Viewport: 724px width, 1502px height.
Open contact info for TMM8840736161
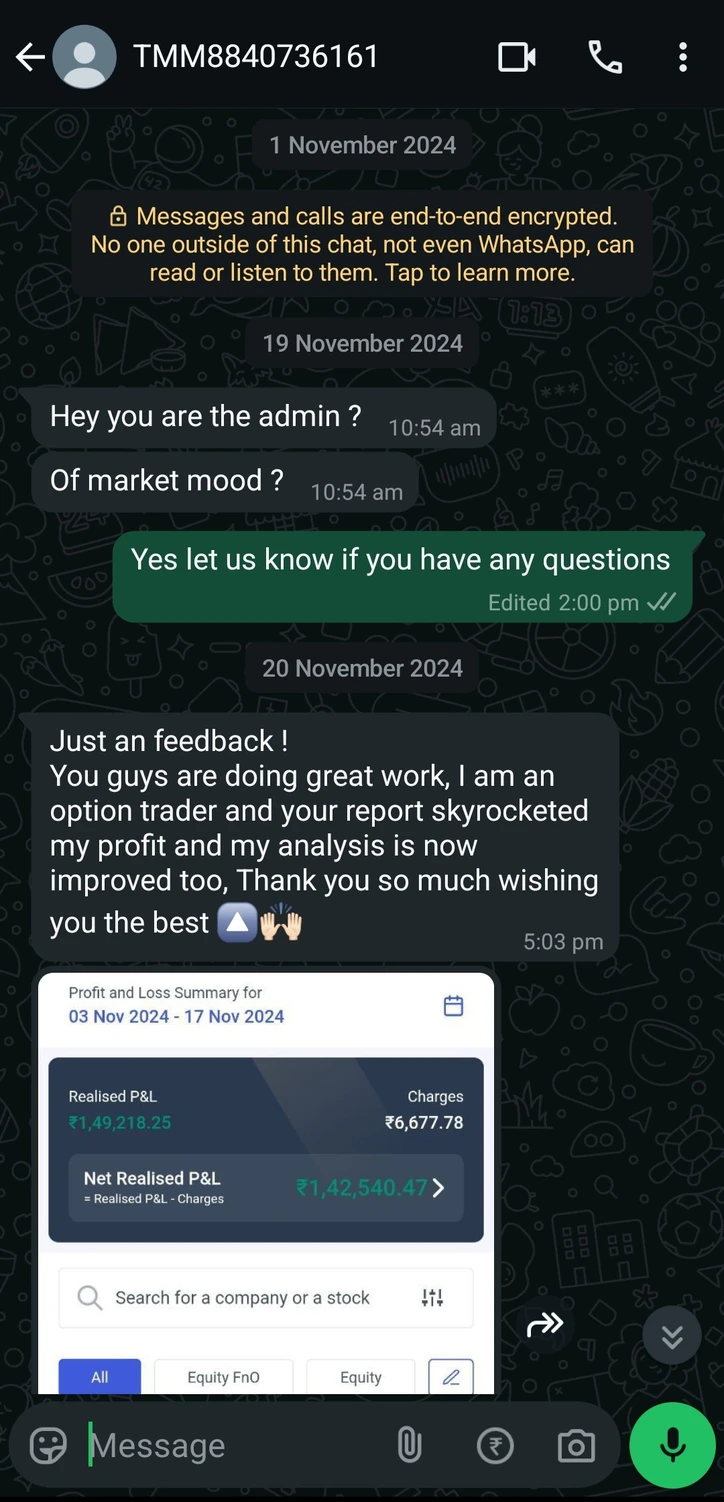coord(256,56)
